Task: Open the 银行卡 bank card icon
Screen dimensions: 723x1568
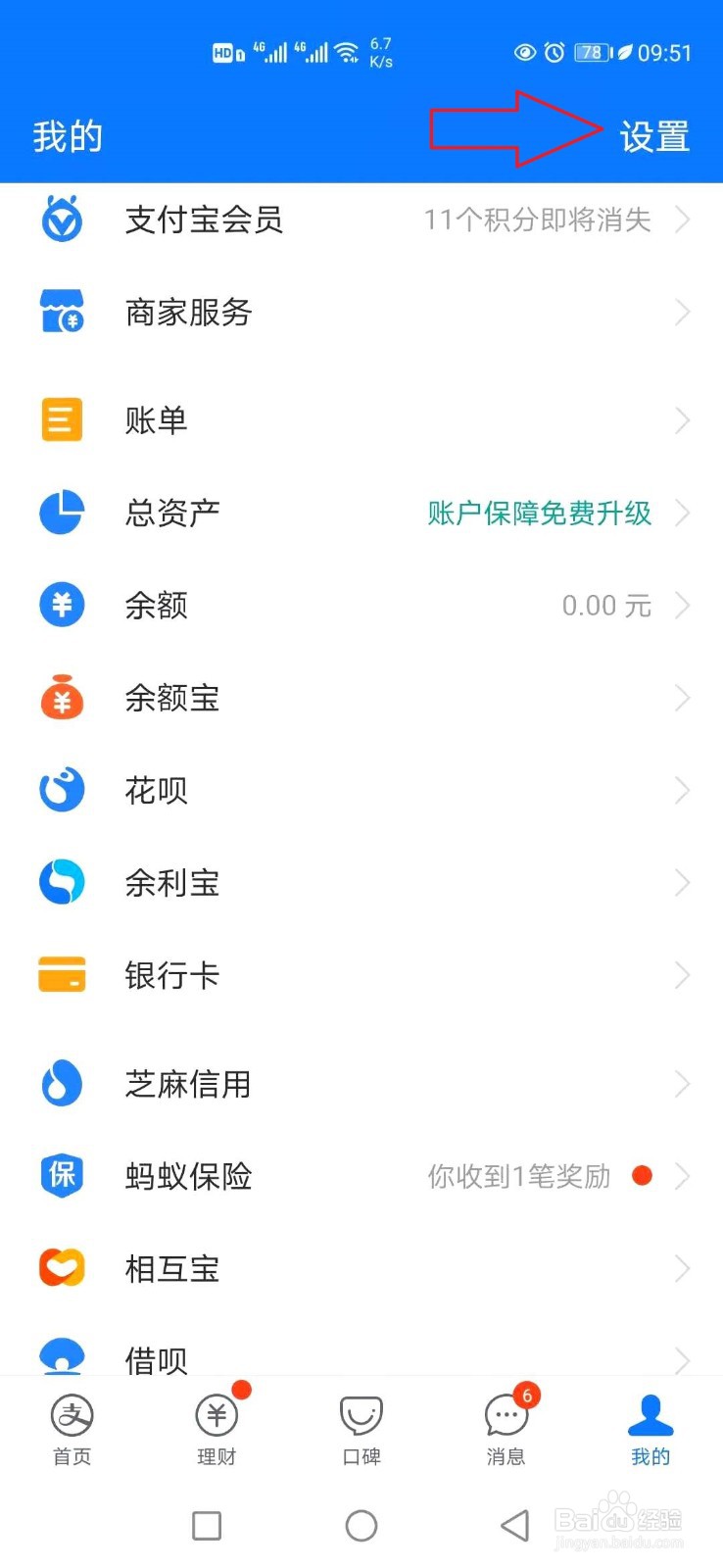Action: pos(61,975)
